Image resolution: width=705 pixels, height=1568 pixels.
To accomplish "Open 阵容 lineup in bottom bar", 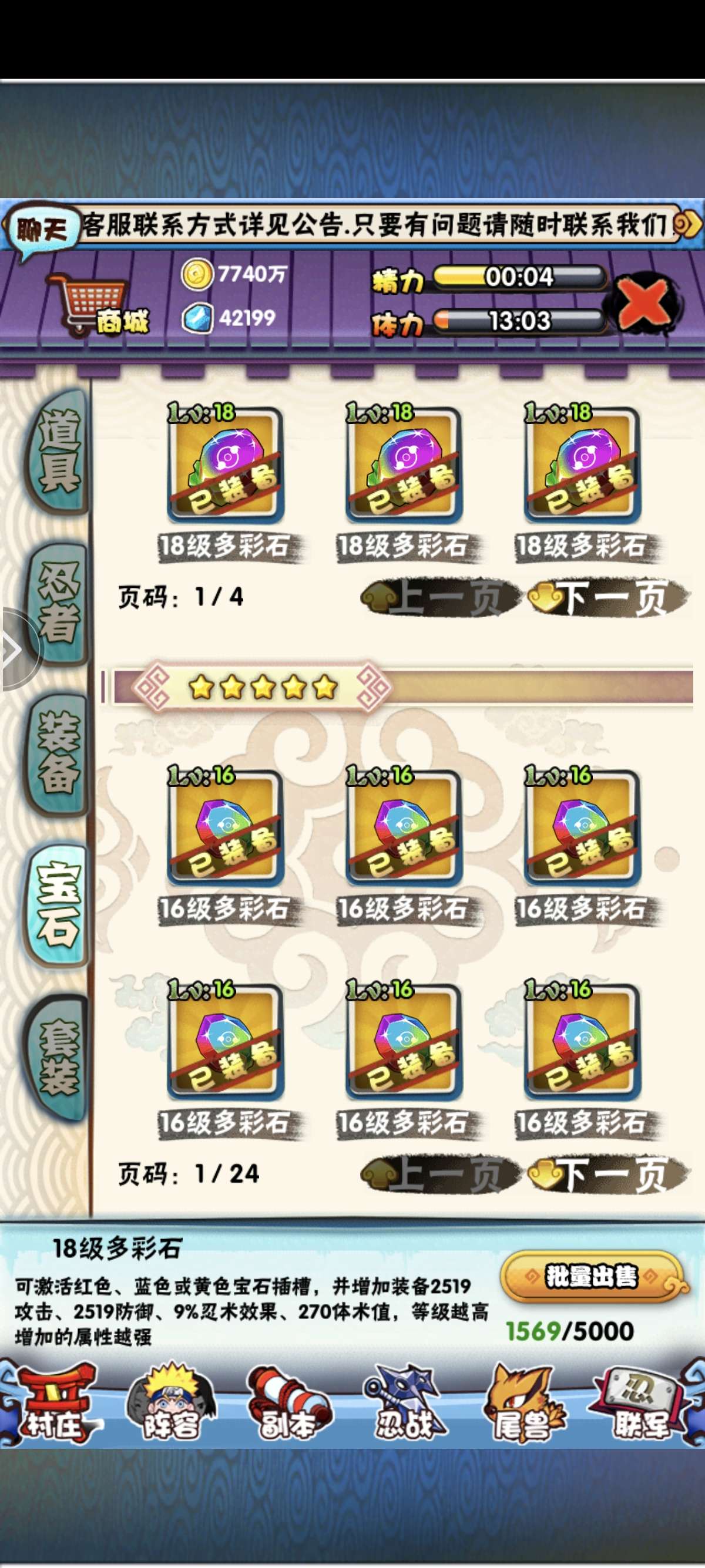I will tap(170, 1408).
